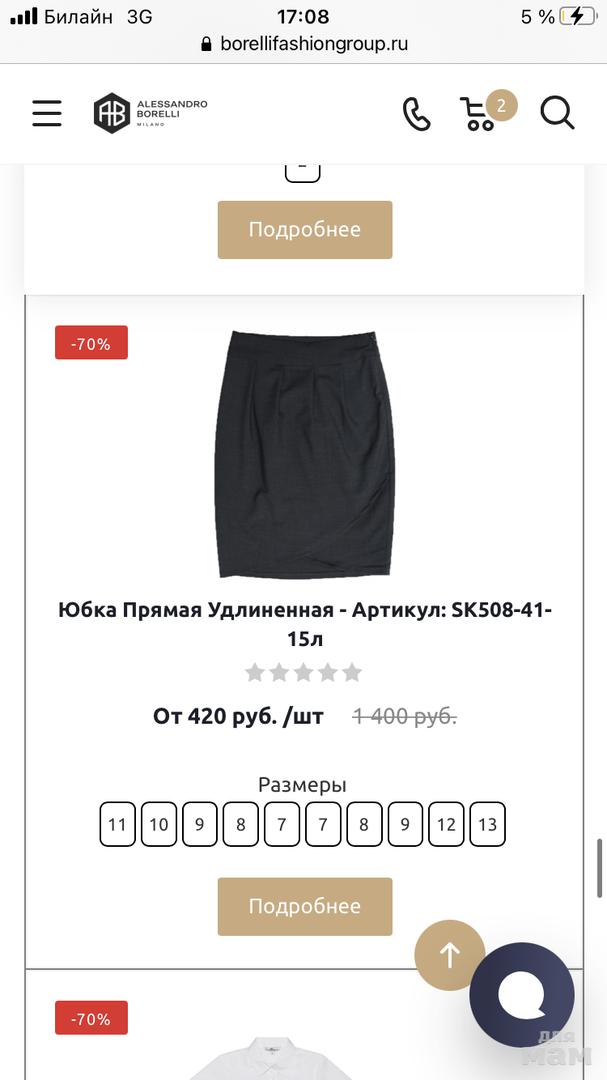Select size box 12

(x=446, y=825)
